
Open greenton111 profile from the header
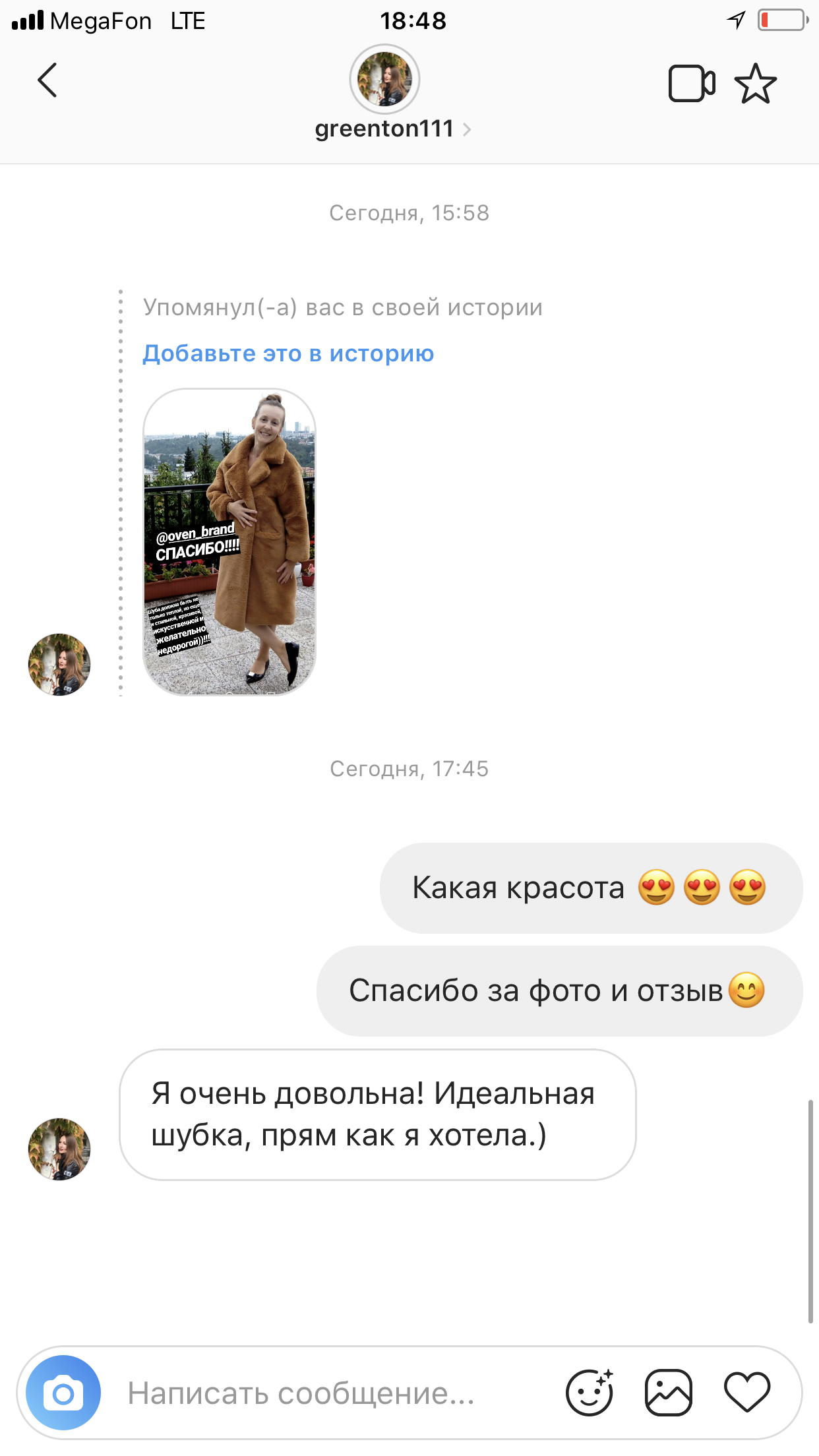385,128
